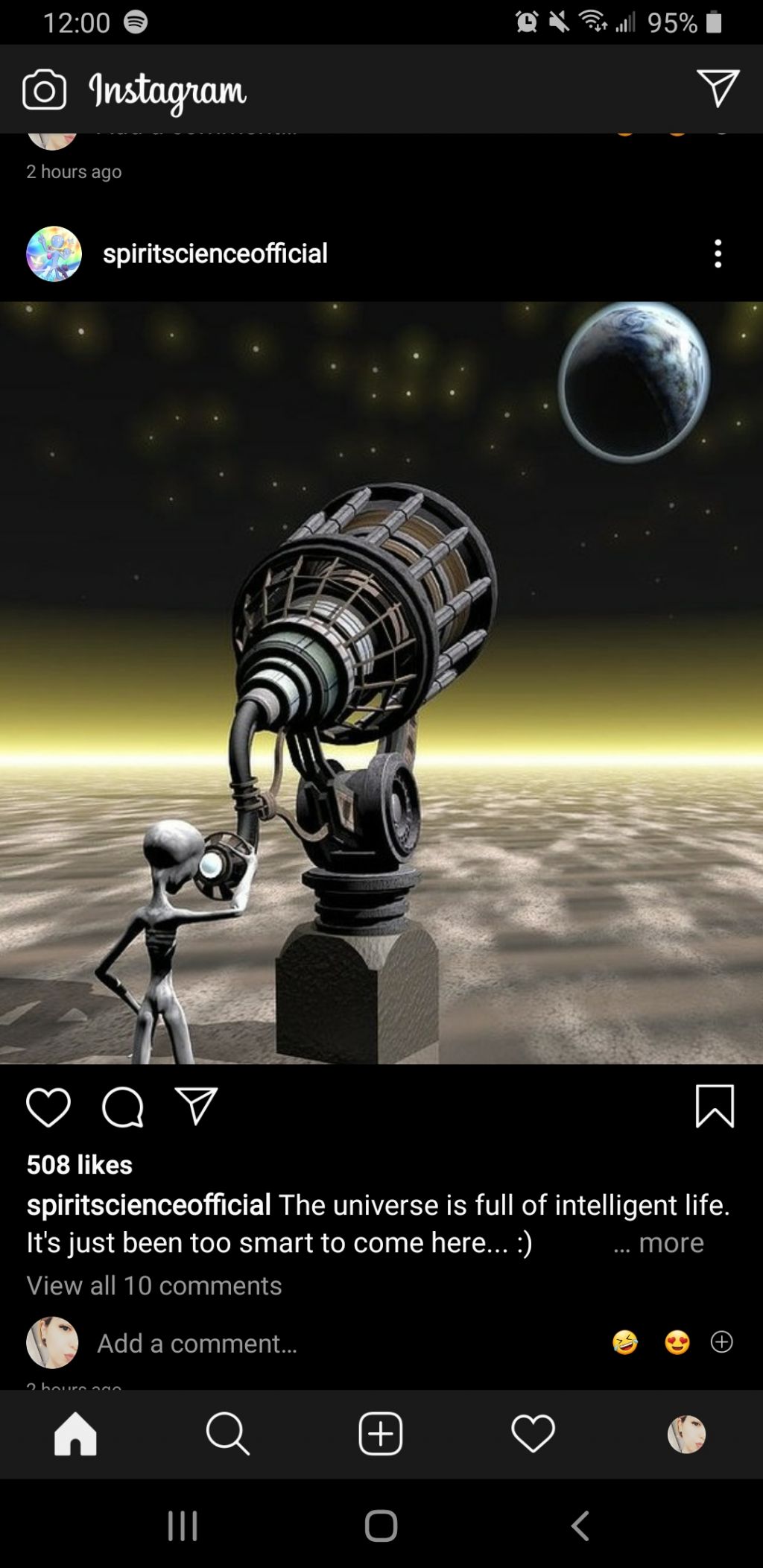Add the laughing emoji quick reaction
Screen dimensions: 763x1568
[x=625, y=1342]
